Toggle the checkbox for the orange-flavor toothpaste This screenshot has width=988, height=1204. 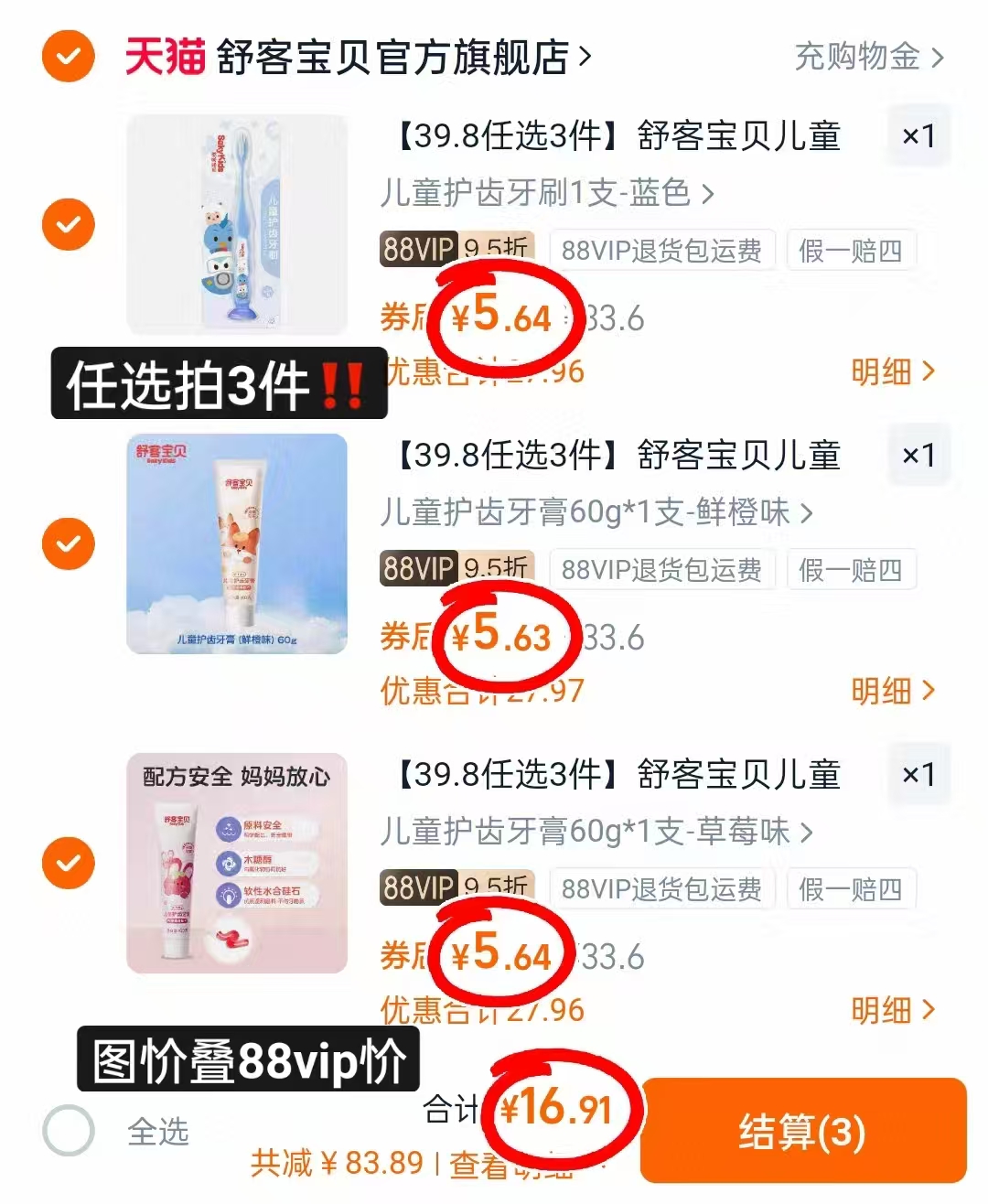coord(67,543)
